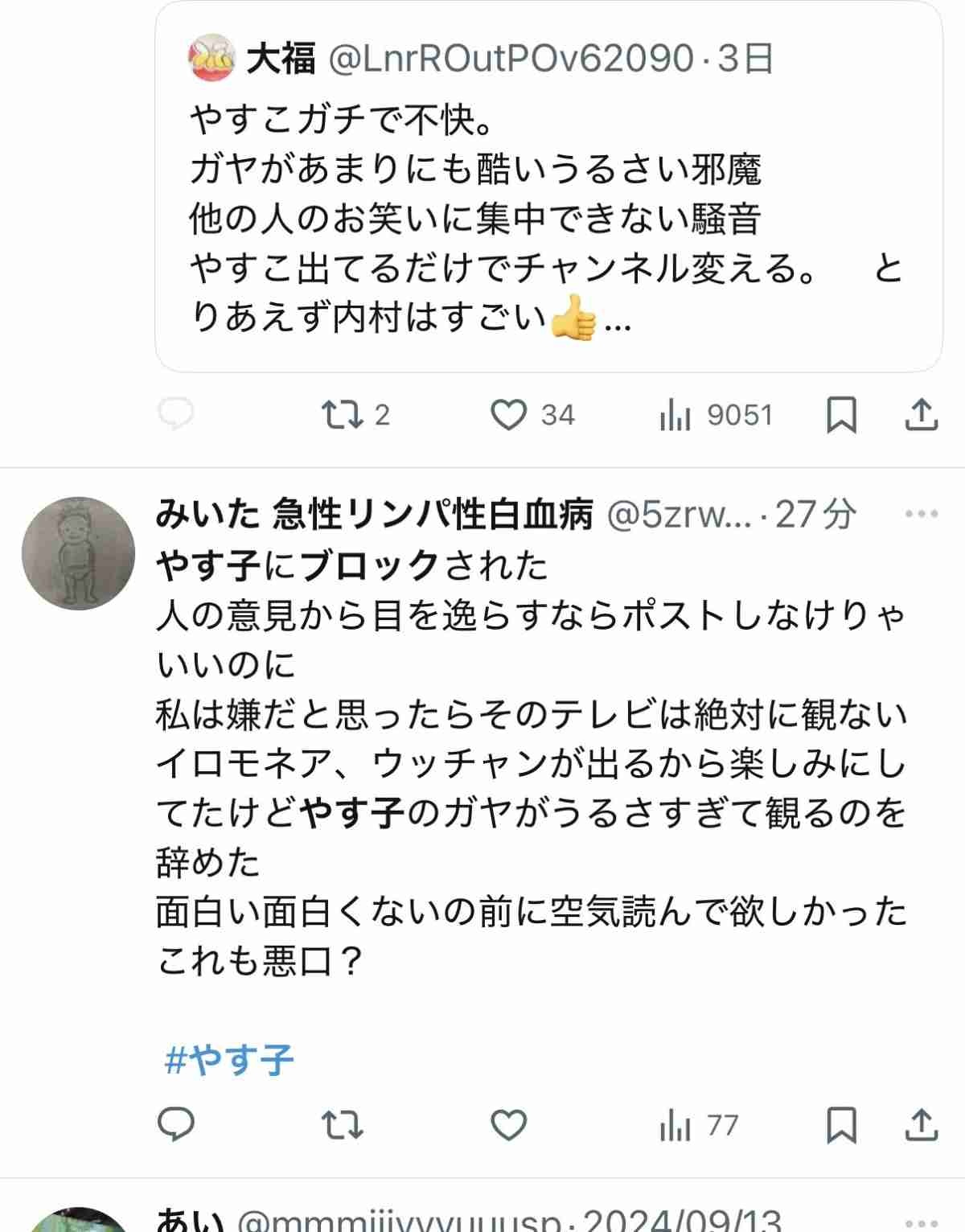The height and width of the screenshot is (1232, 965).
Task: Like the post with 34 likes
Action: 508,415
